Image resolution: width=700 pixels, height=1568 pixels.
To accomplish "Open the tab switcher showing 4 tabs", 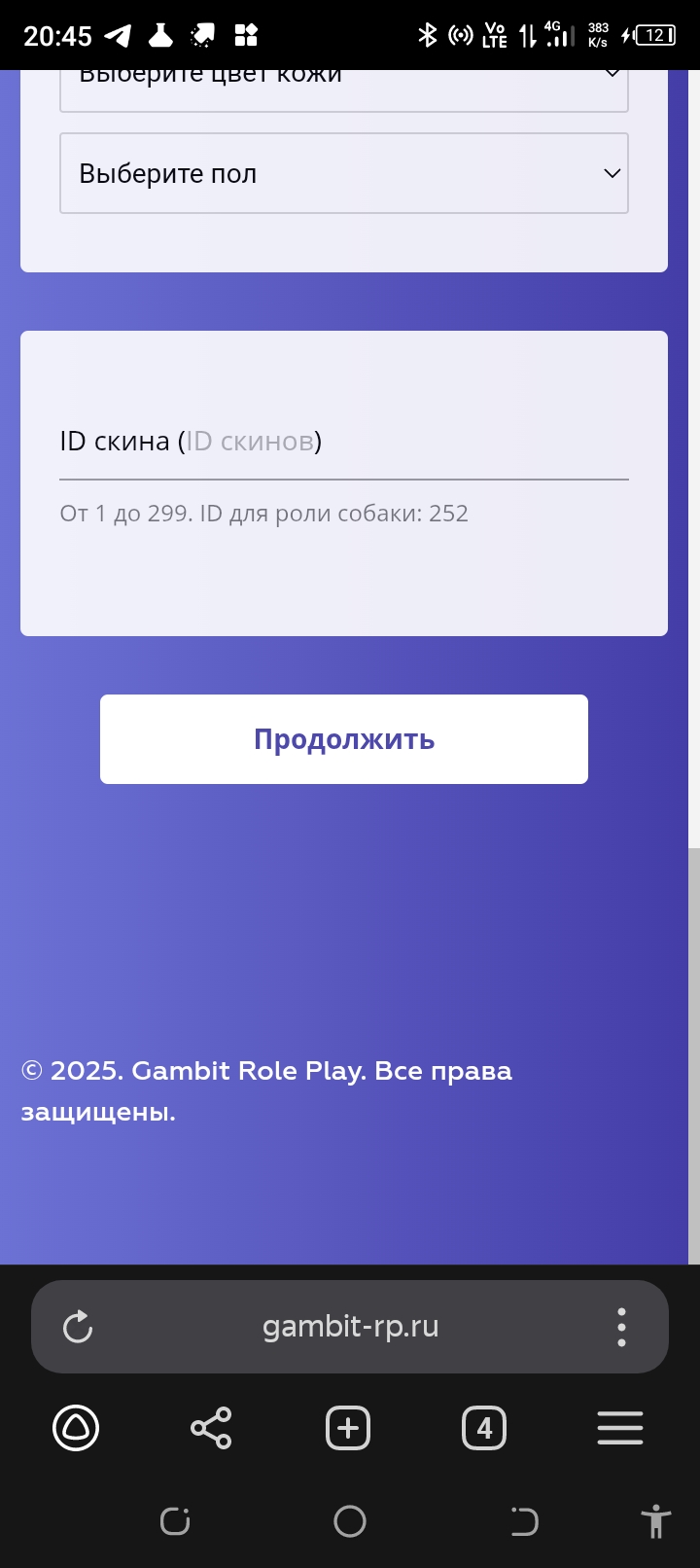I will click(x=484, y=1428).
